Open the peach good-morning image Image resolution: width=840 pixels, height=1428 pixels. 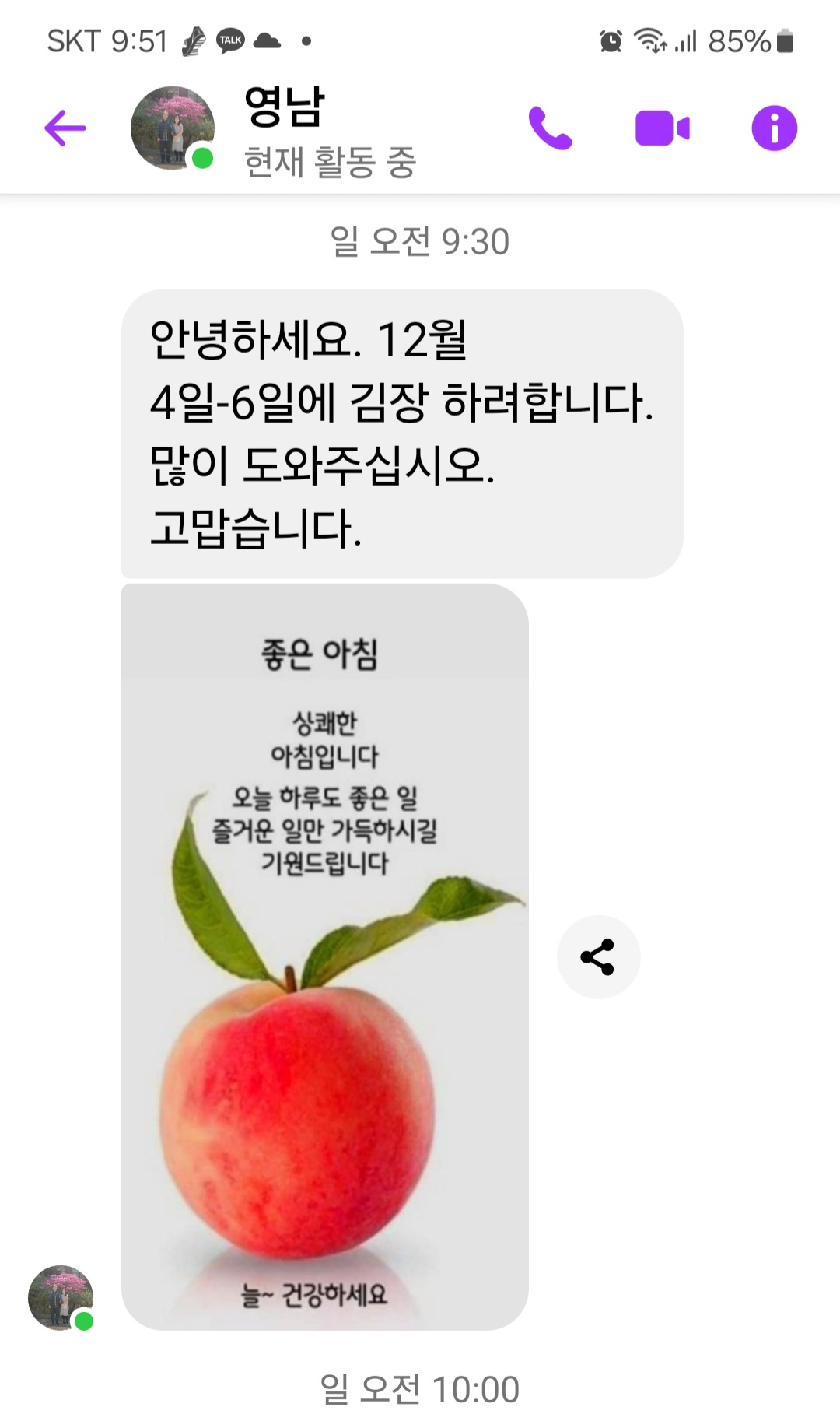(x=325, y=956)
